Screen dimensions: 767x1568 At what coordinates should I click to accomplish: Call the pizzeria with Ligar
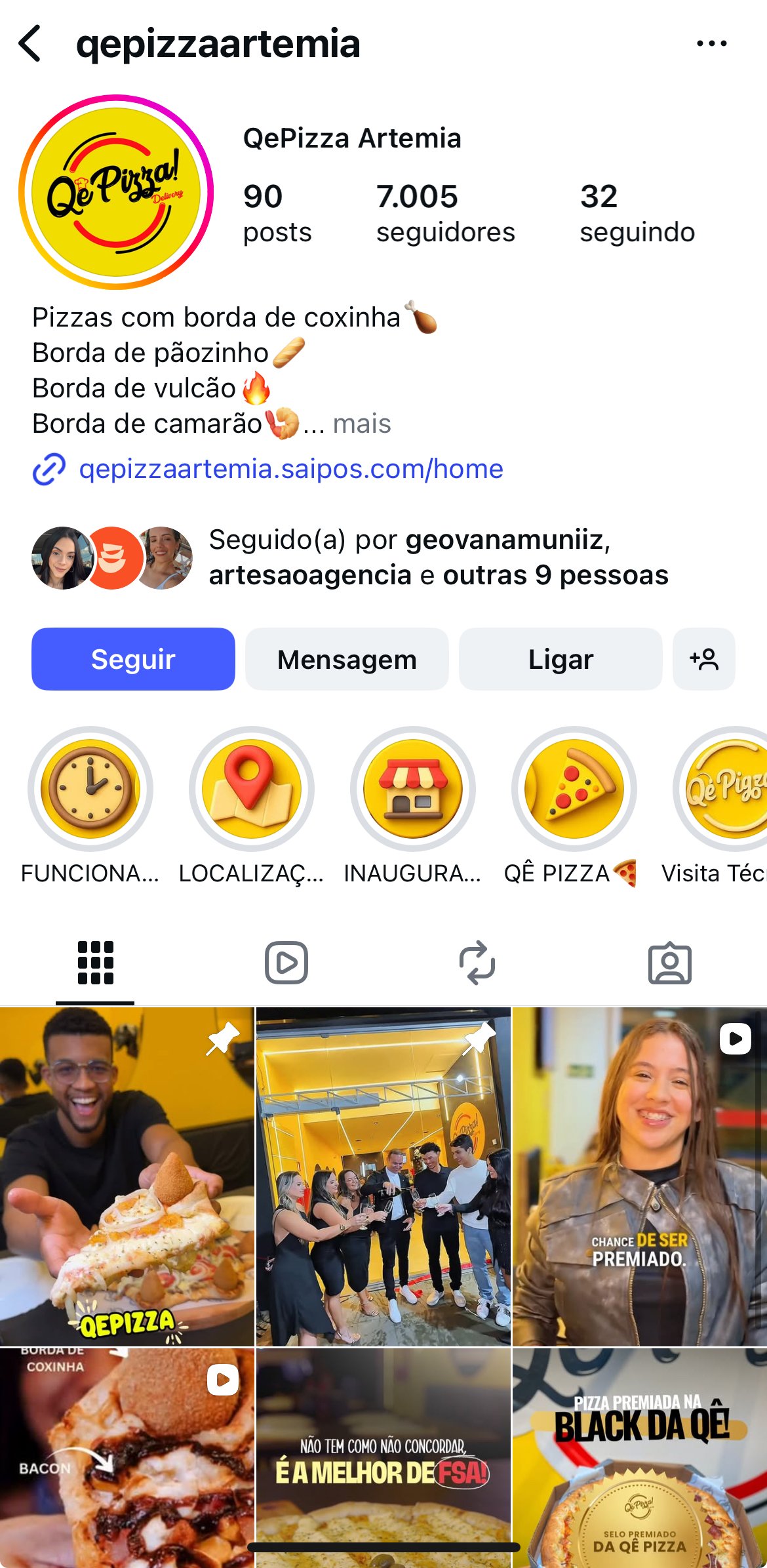[x=560, y=659]
